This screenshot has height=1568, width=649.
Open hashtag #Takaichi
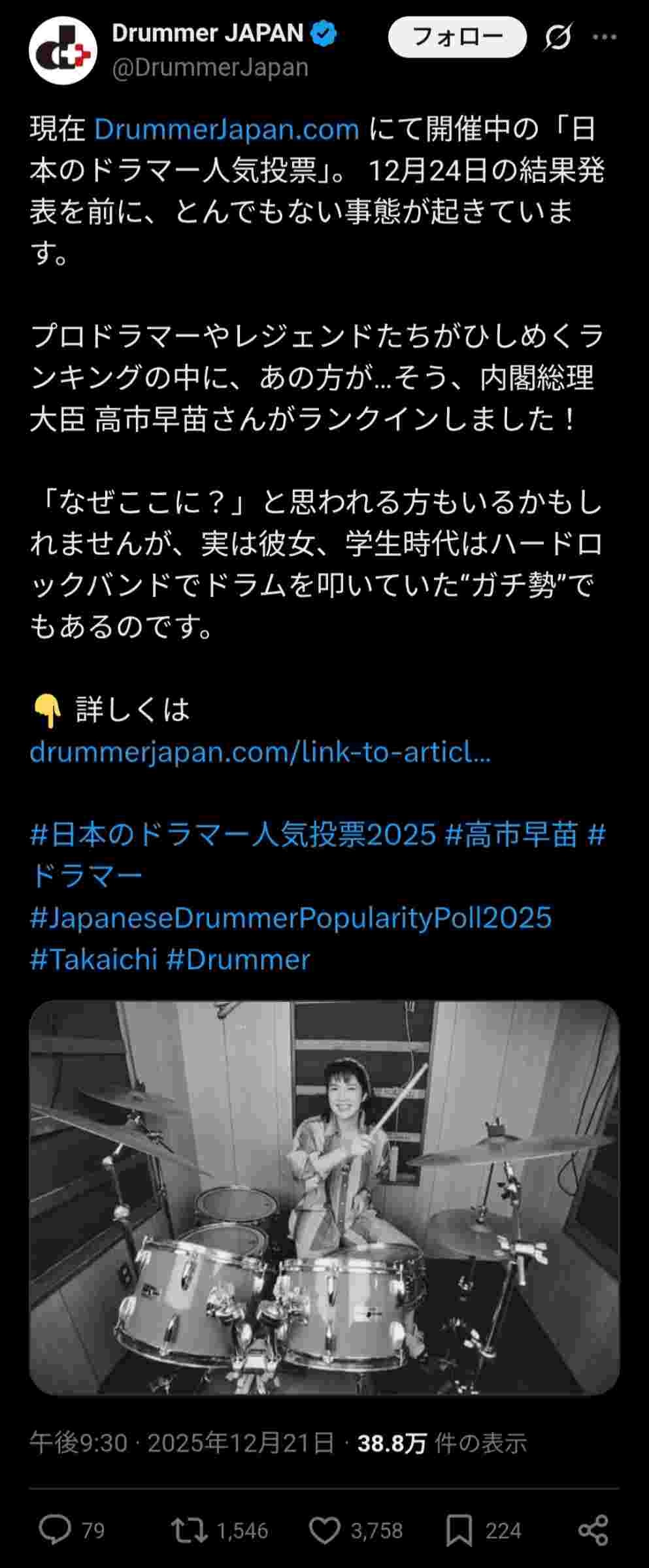(x=93, y=959)
